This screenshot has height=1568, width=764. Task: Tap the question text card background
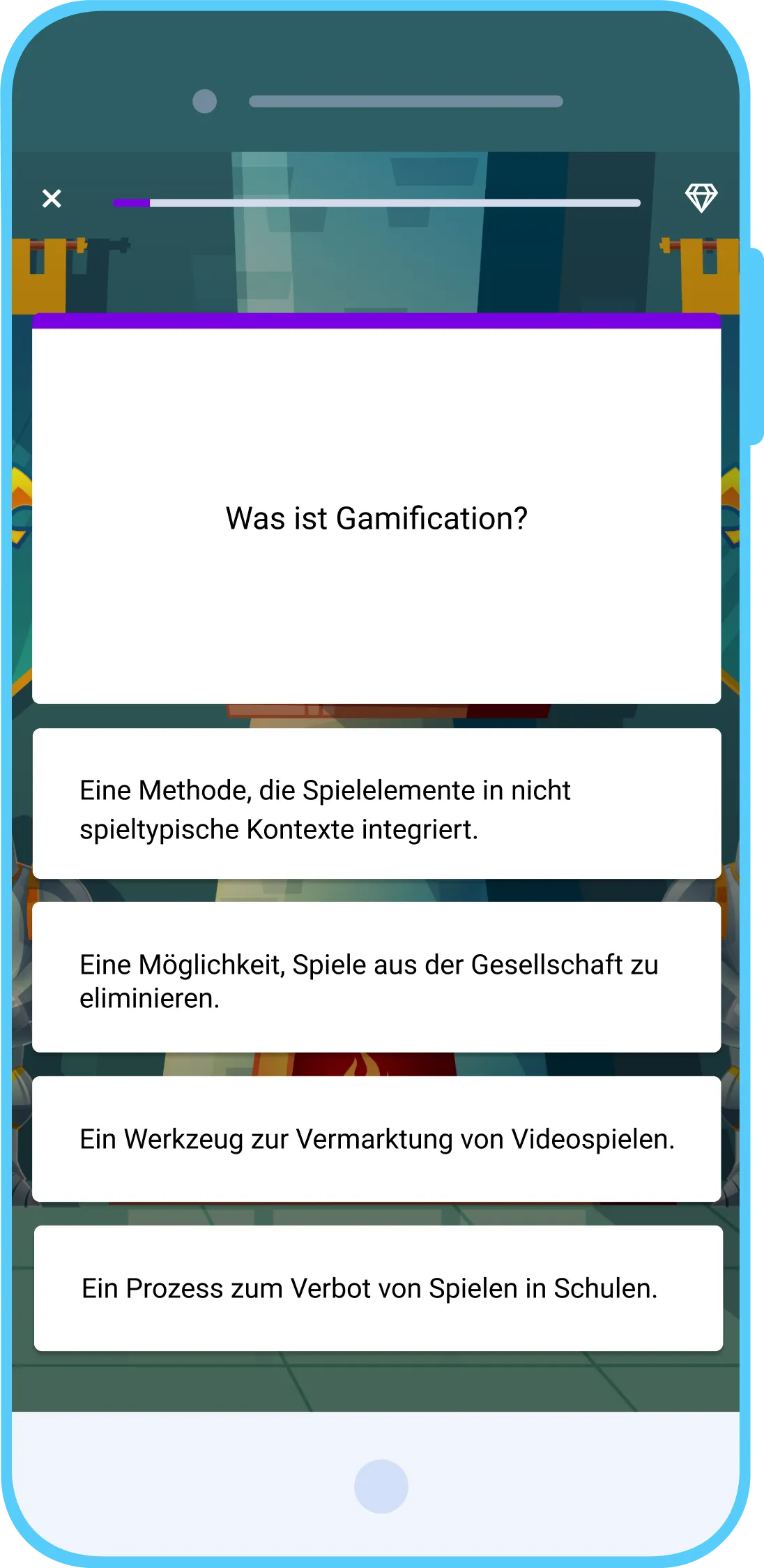click(x=376, y=628)
